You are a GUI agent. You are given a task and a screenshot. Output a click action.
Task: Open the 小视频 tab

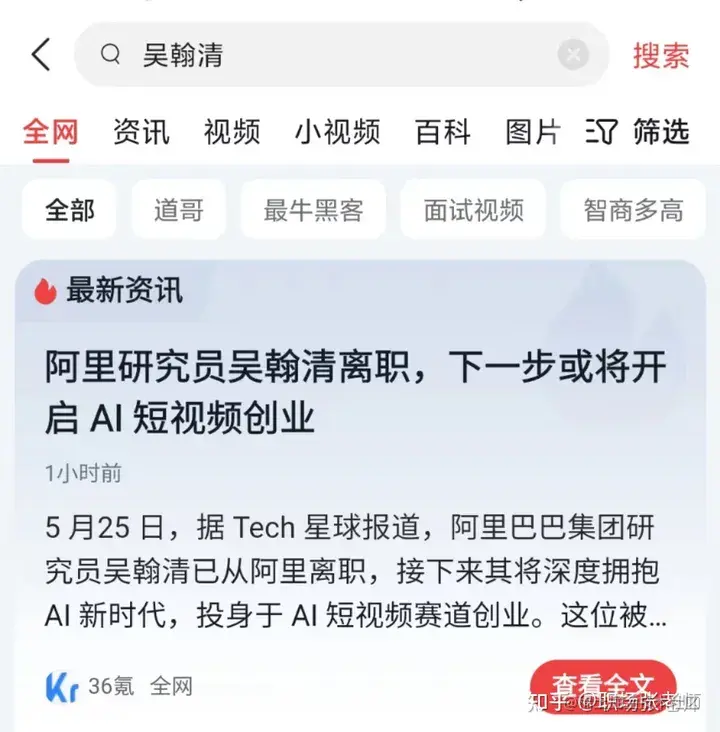[337, 131]
